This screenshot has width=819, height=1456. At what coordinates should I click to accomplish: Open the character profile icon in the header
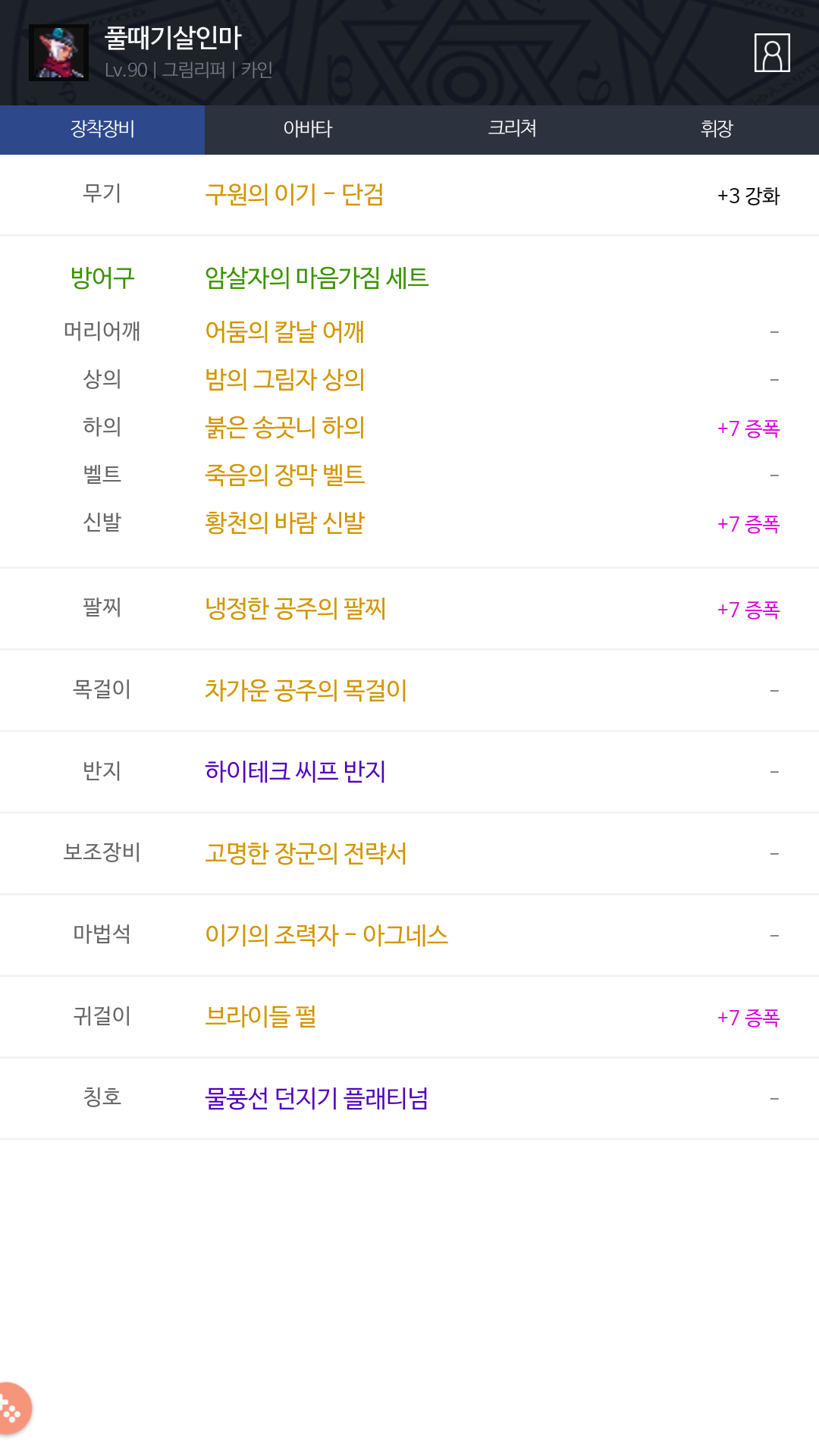pyautogui.click(x=772, y=52)
